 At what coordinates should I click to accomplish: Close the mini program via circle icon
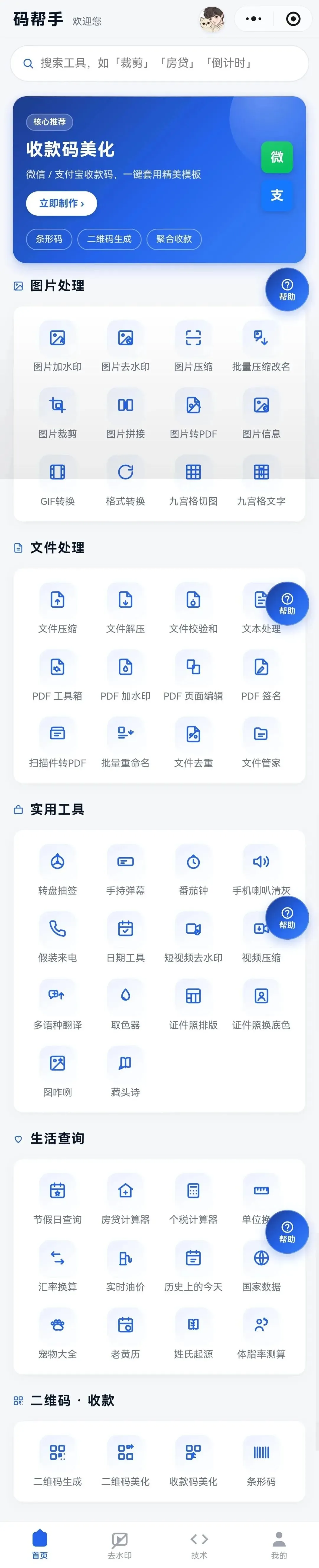pyautogui.click(x=293, y=19)
